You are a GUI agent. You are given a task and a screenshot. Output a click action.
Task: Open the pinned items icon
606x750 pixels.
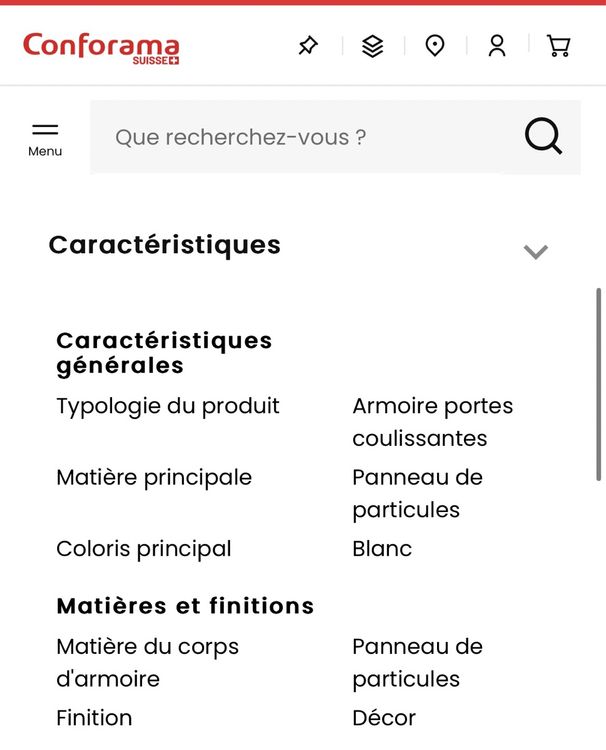pyautogui.click(x=308, y=46)
